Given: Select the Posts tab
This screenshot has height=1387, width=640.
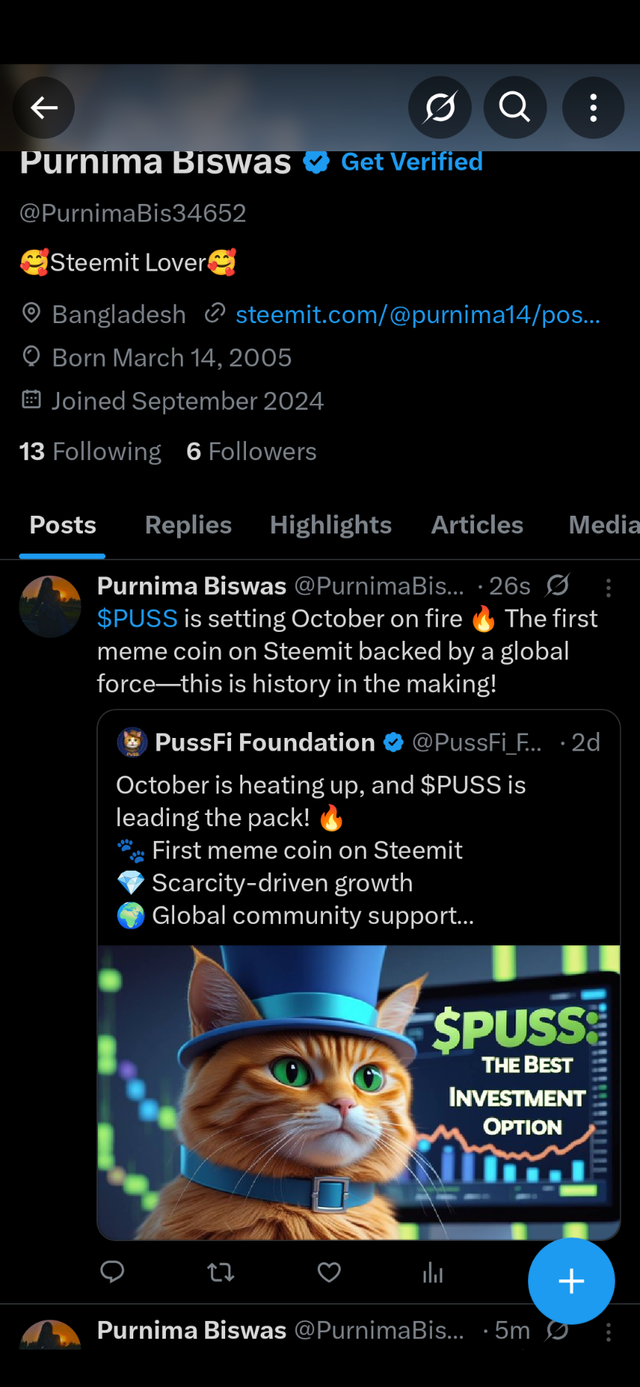Looking at the screenshot, I should click(63, 525).
